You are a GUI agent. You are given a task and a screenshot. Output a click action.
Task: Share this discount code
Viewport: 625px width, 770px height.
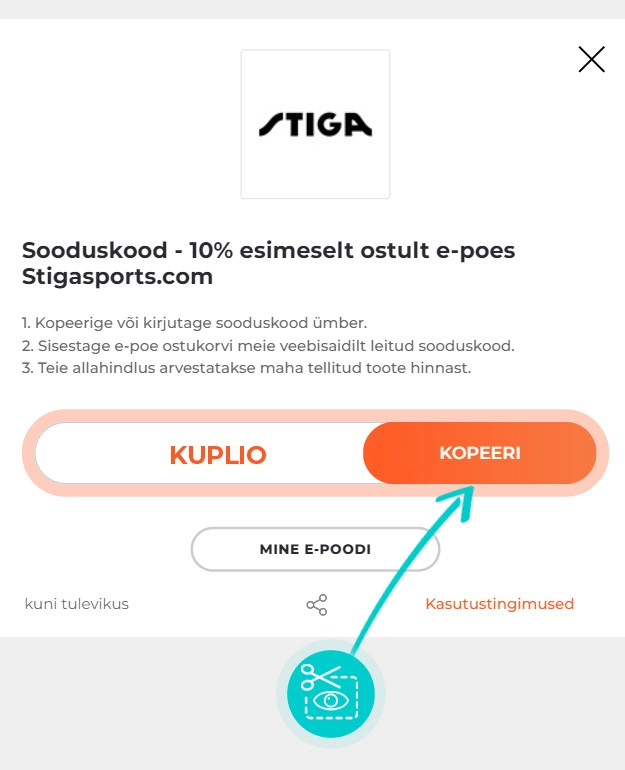coord(316,605)
